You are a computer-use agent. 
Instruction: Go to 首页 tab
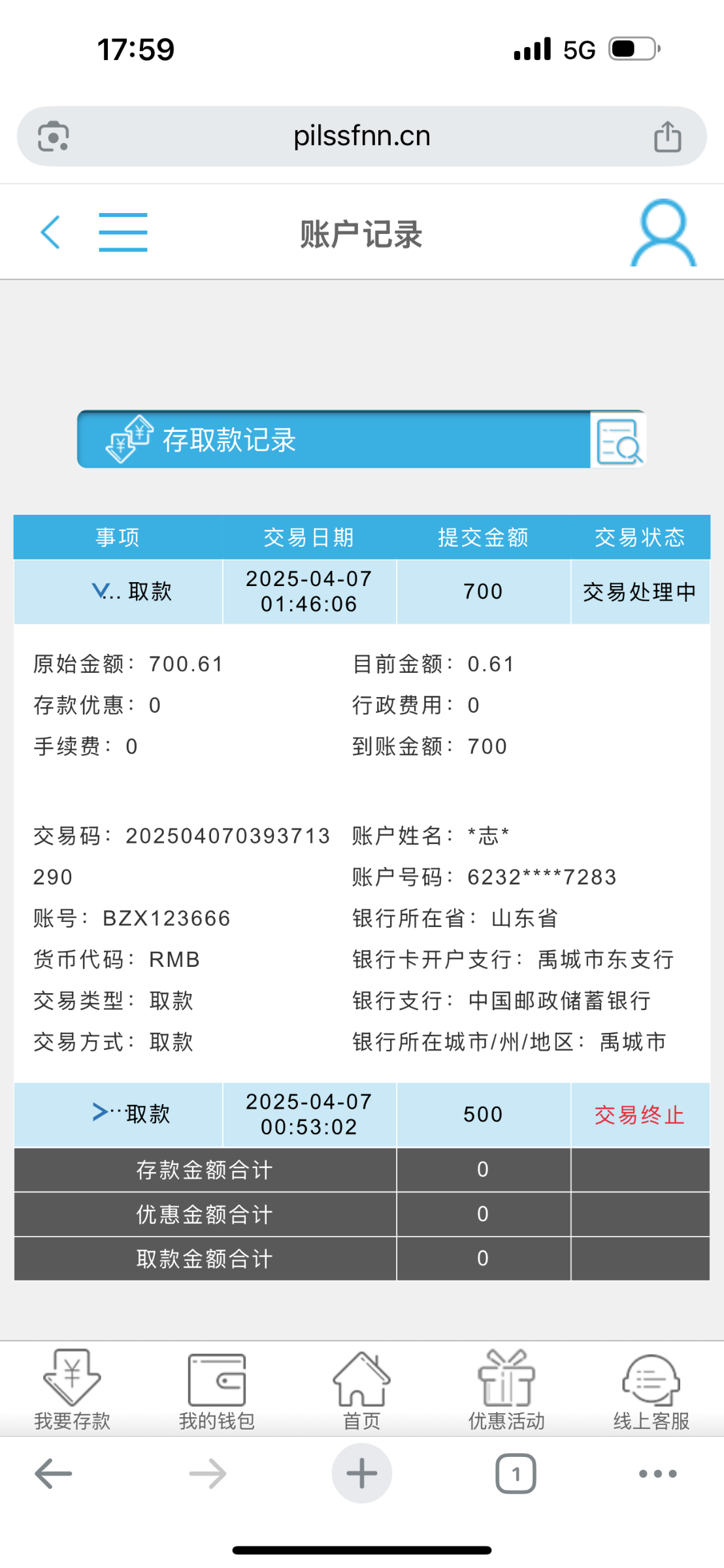pyautogui.click(x=361, y=1389)
